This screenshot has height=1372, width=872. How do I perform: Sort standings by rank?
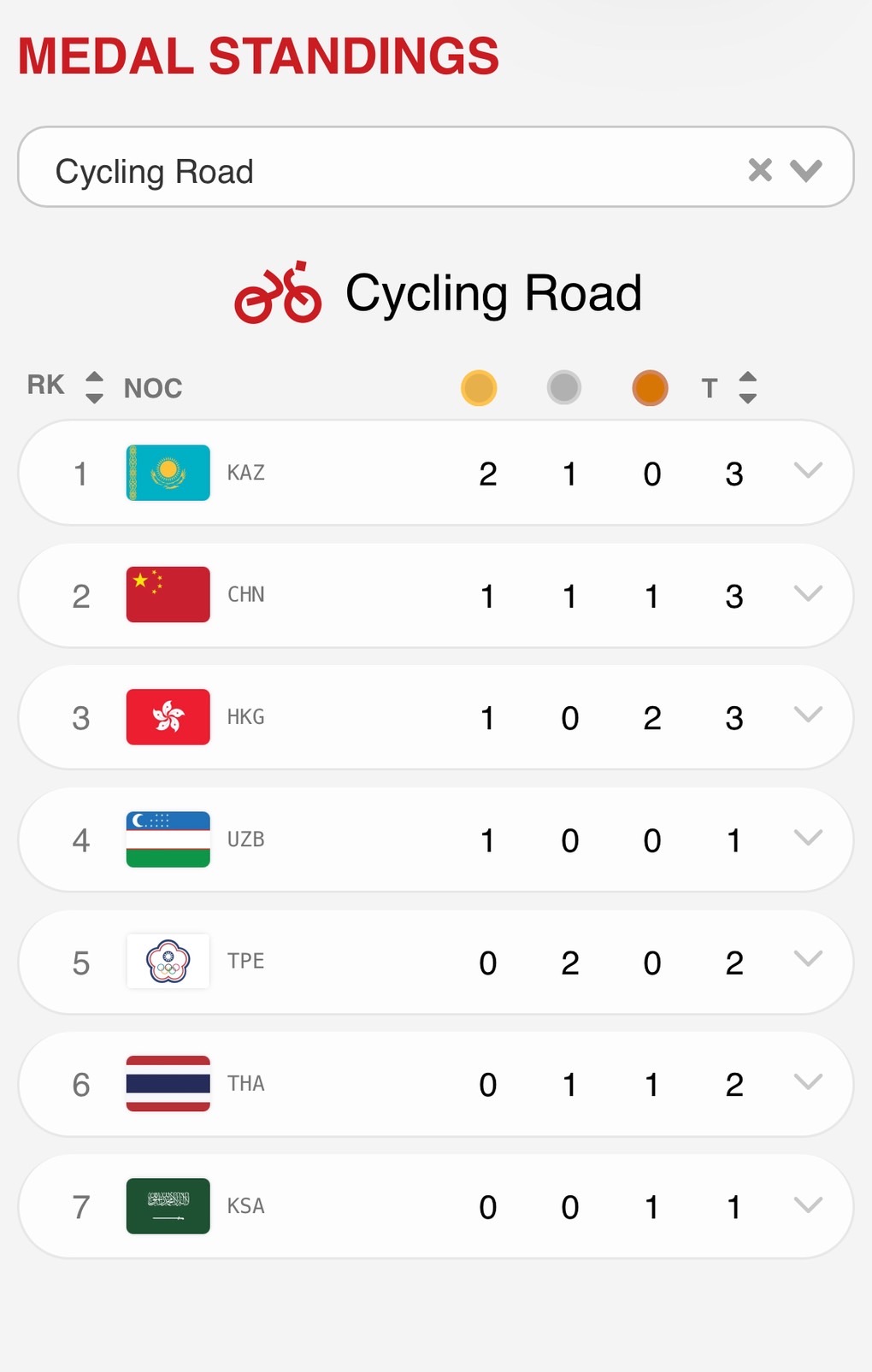[x=94, y=387]
